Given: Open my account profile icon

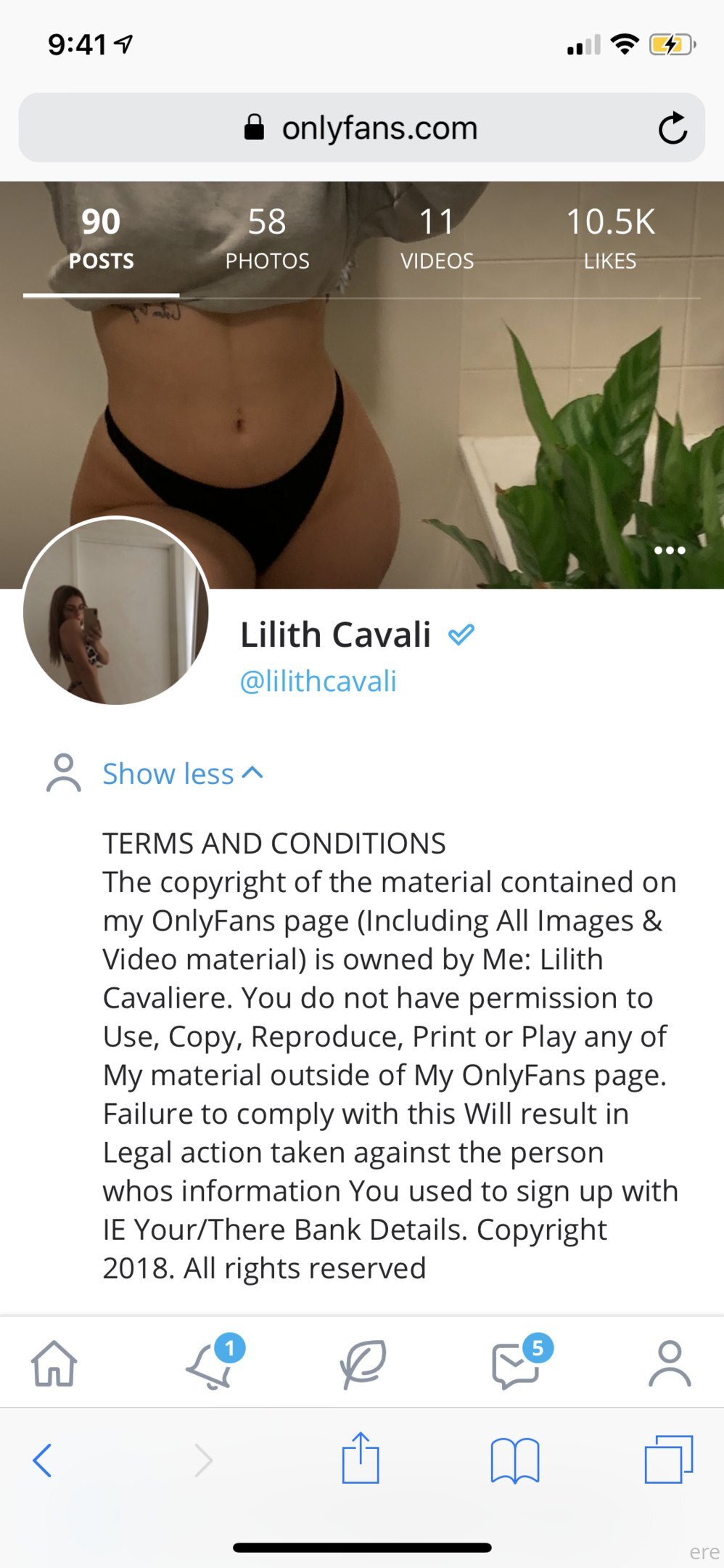Looking at the screenshot, I should tap(670, 1364).
